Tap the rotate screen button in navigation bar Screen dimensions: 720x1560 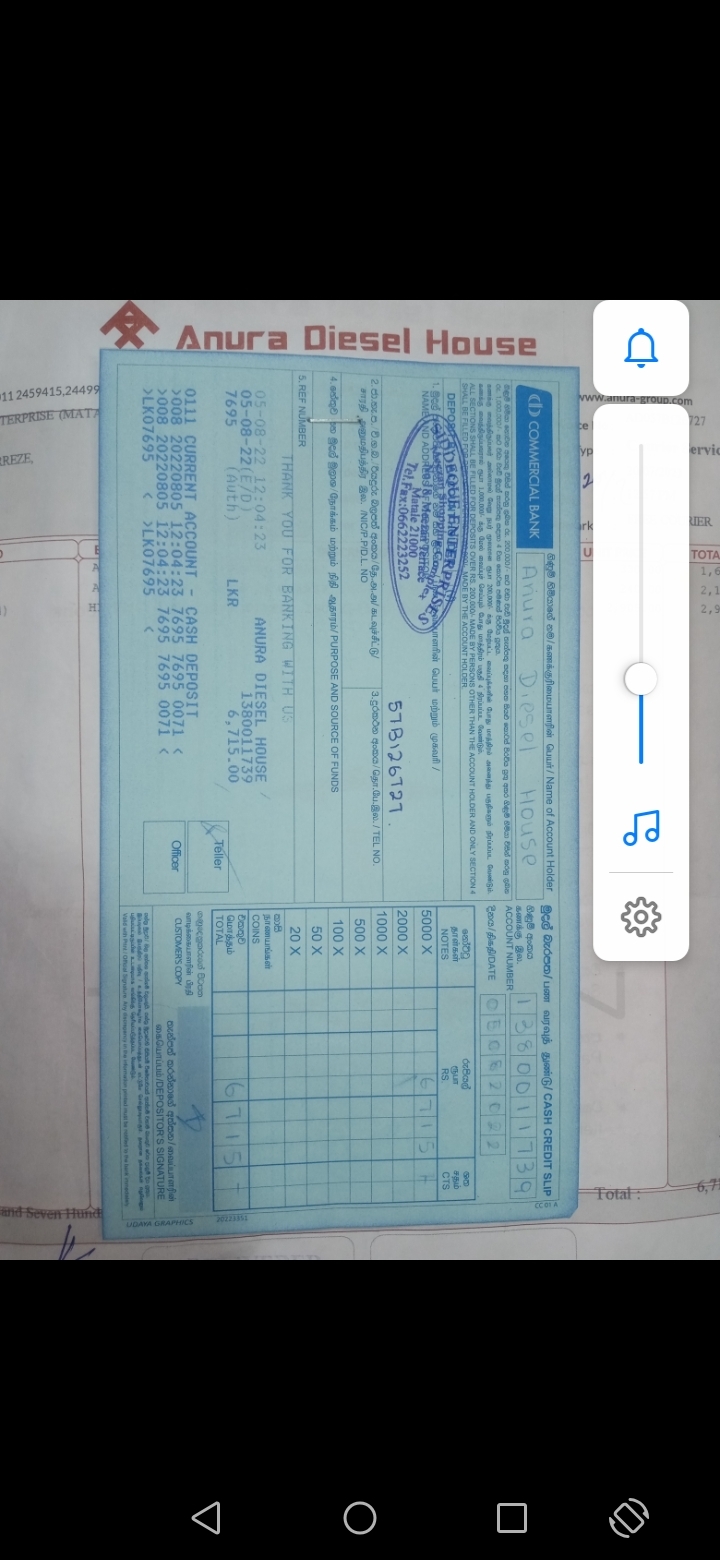pyautogui.click(x=628, y=1518)
